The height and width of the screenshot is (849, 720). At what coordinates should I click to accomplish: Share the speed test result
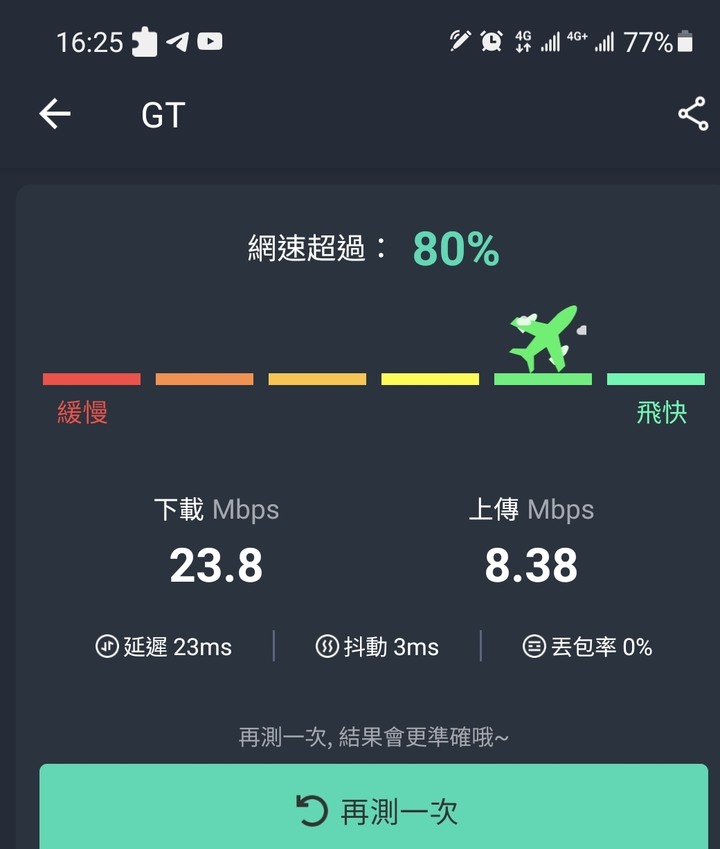[x=692, y=114]
